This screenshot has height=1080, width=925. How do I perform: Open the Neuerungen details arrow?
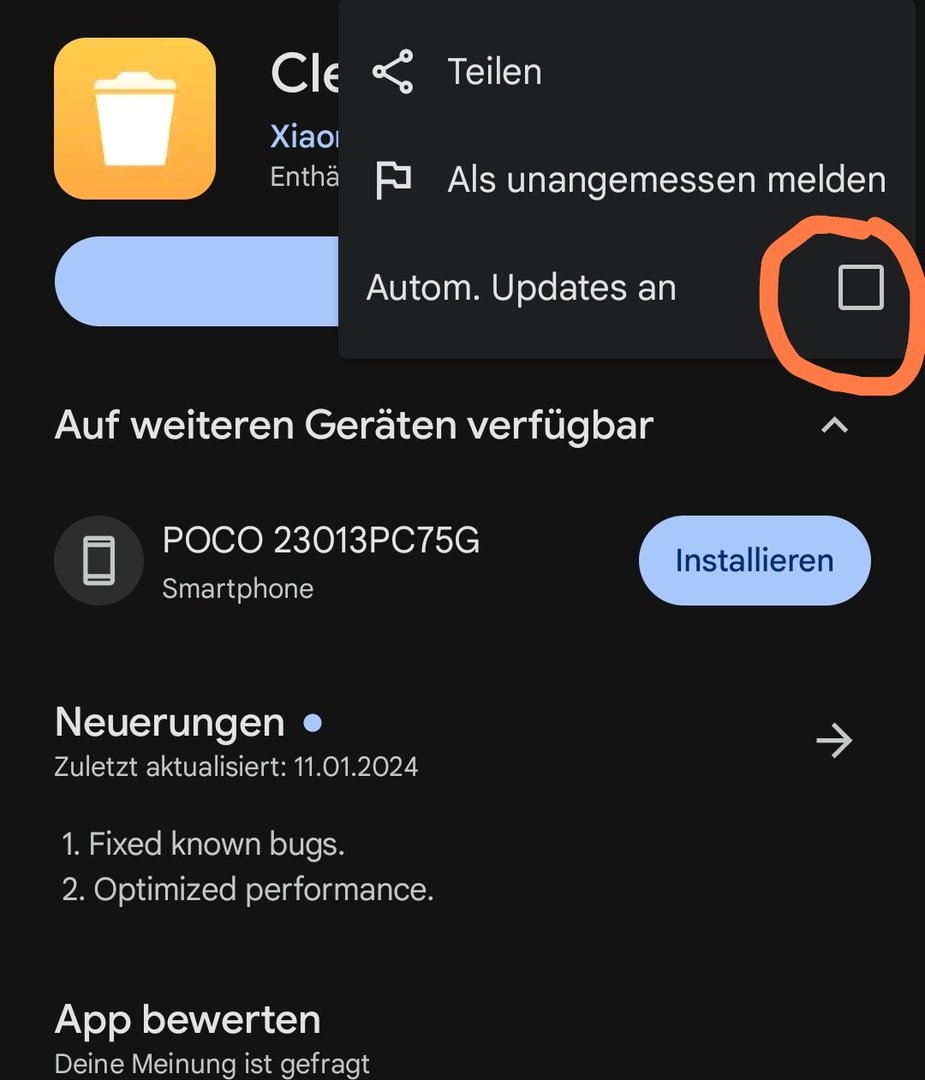834,741
